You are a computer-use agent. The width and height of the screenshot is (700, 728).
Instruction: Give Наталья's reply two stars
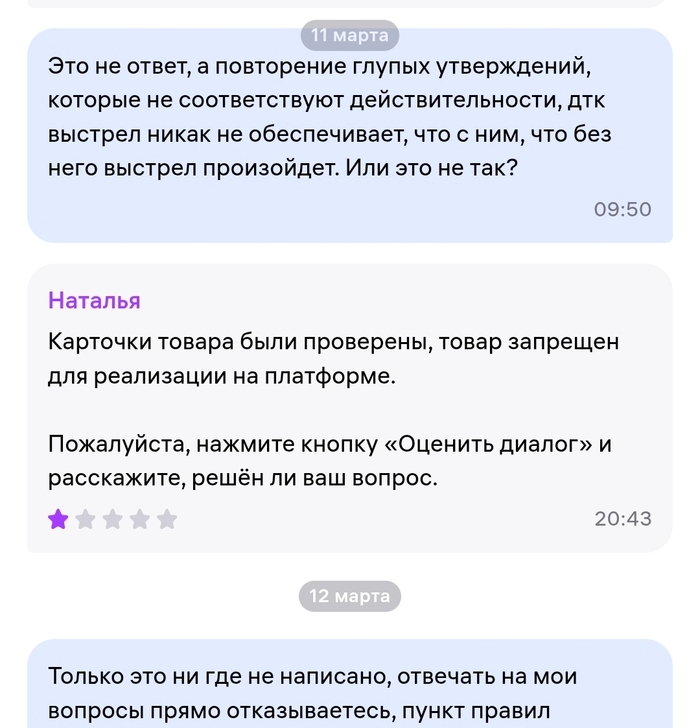coord(86,519)
